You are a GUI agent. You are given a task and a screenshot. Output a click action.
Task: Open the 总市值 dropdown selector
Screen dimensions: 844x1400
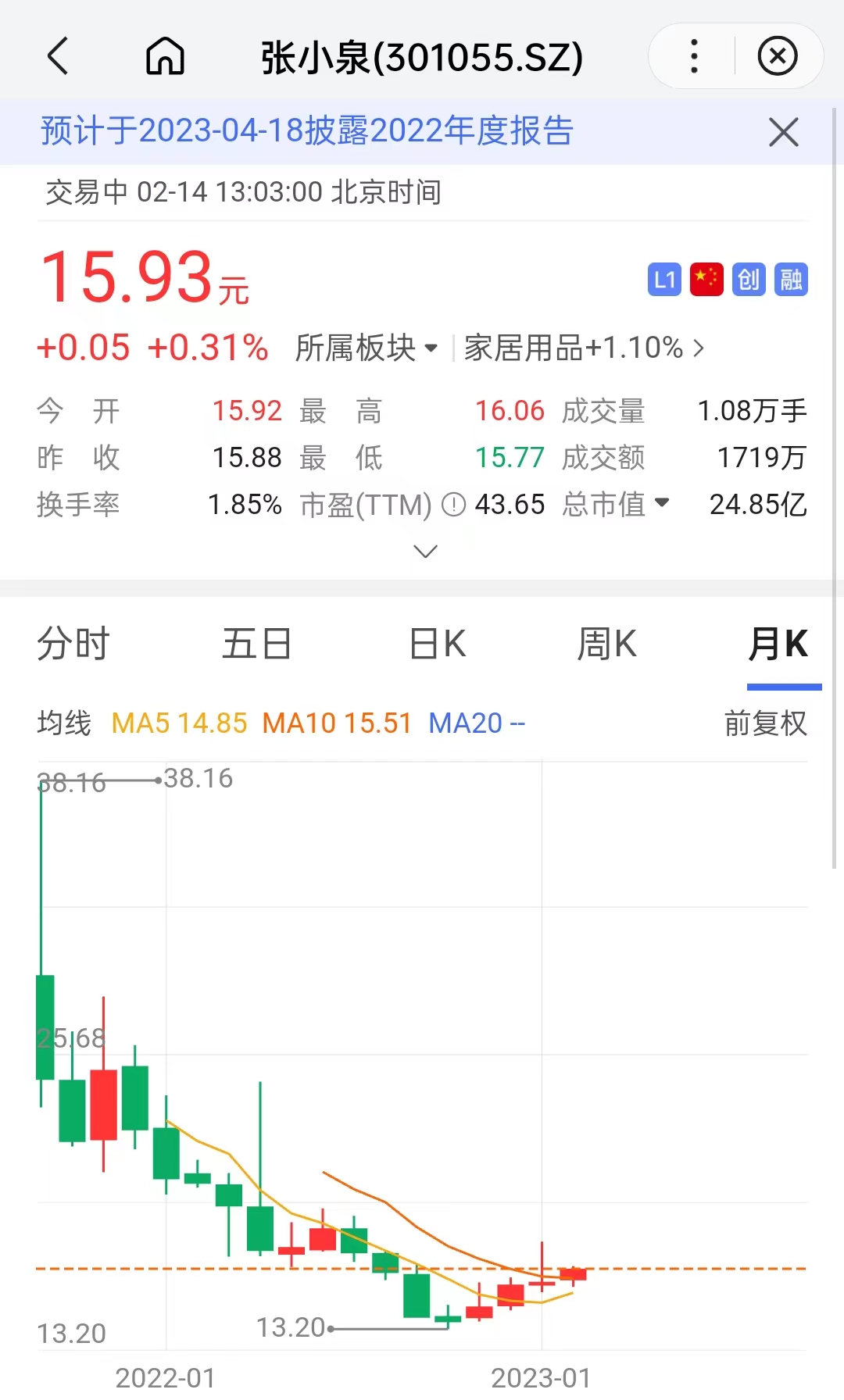616,504
